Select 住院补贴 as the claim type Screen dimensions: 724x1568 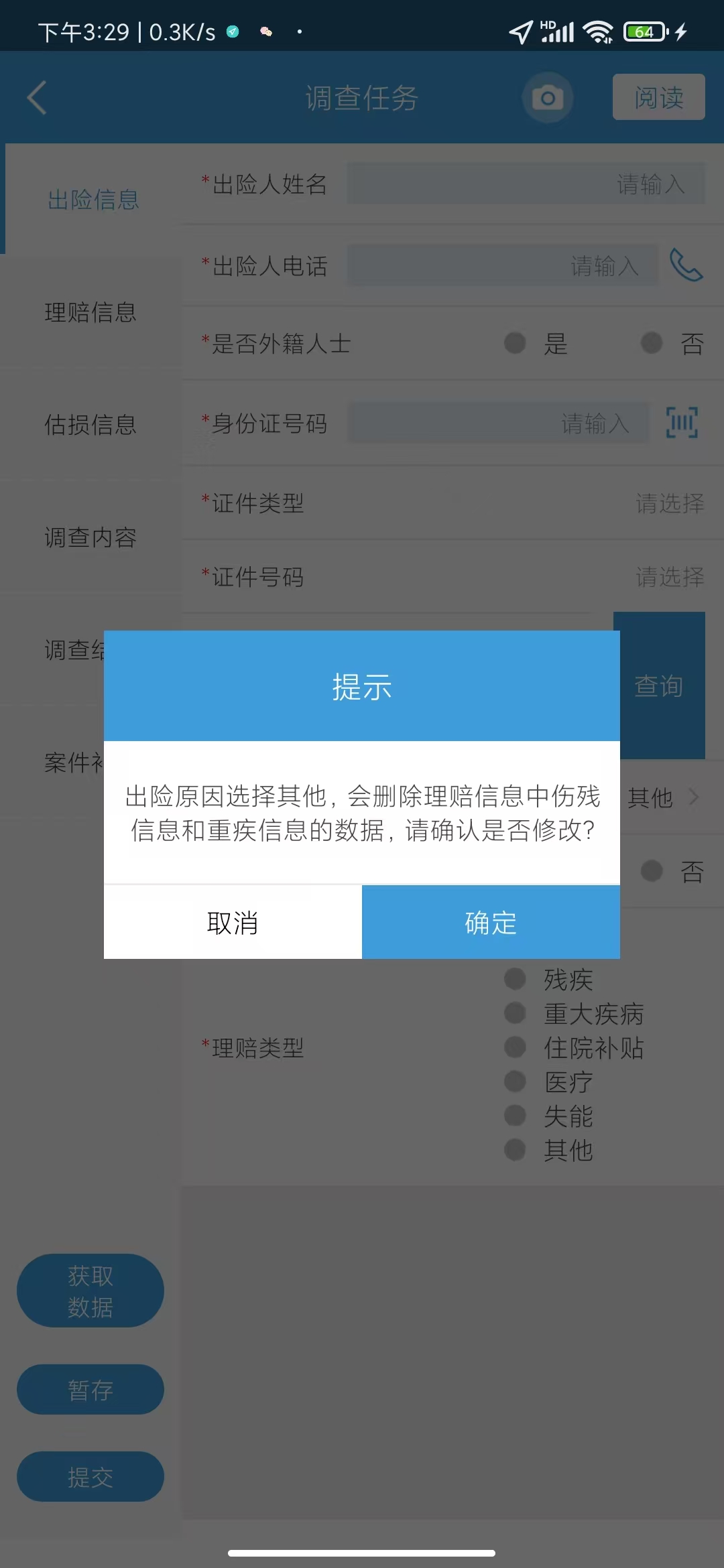pos(574,1047)
